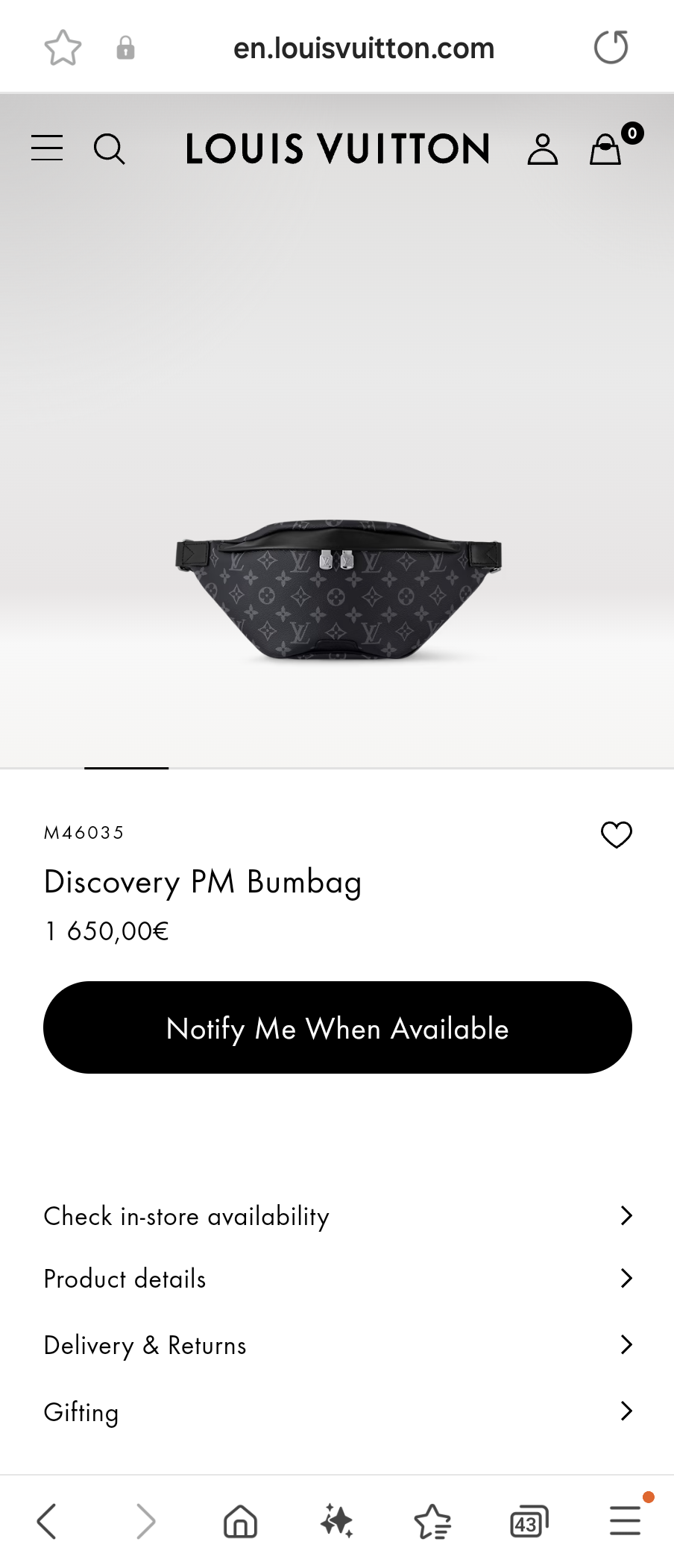Open the shopping bag
The image size is (674, 1568).
605,149
